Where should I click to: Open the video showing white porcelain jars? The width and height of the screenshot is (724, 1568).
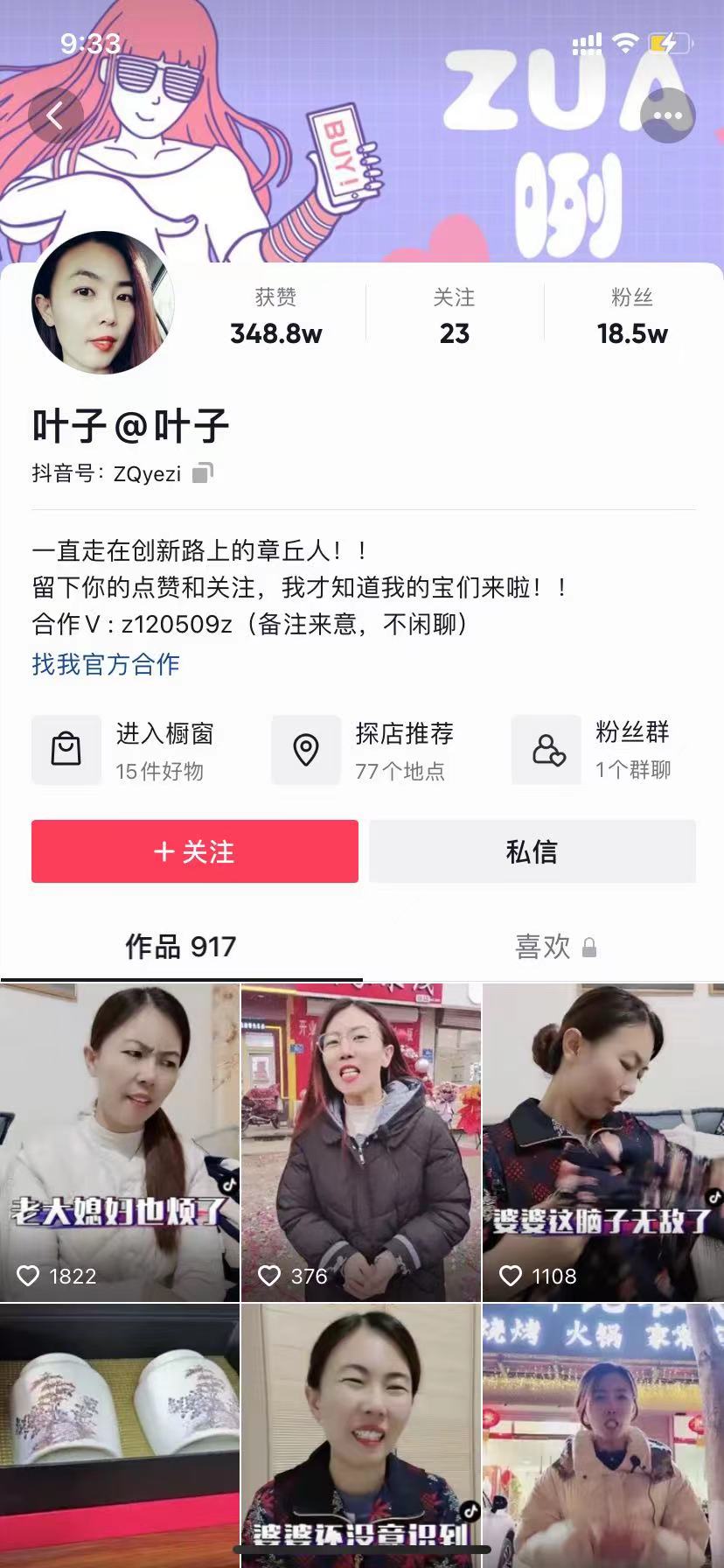[119, 1435]
